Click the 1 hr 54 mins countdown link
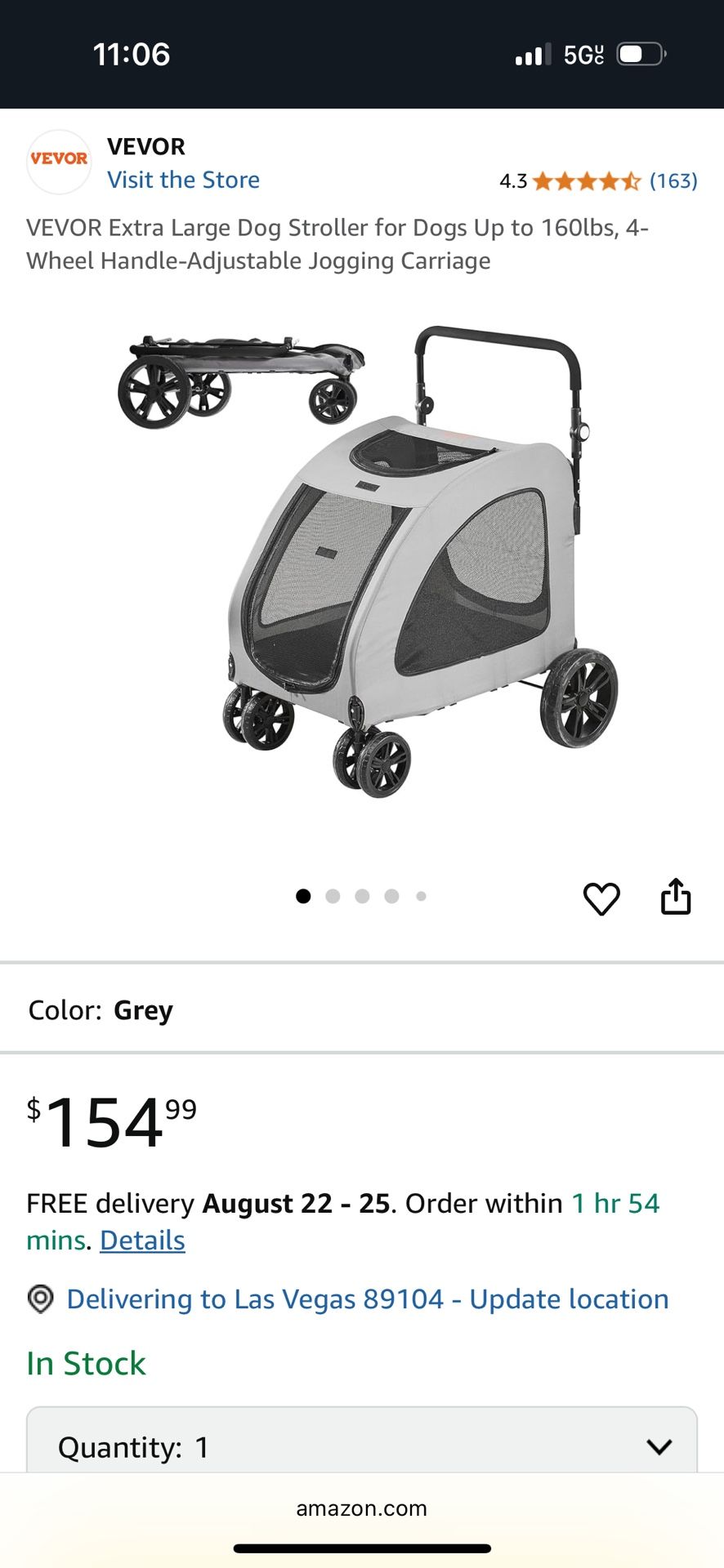 point(619,1202)
